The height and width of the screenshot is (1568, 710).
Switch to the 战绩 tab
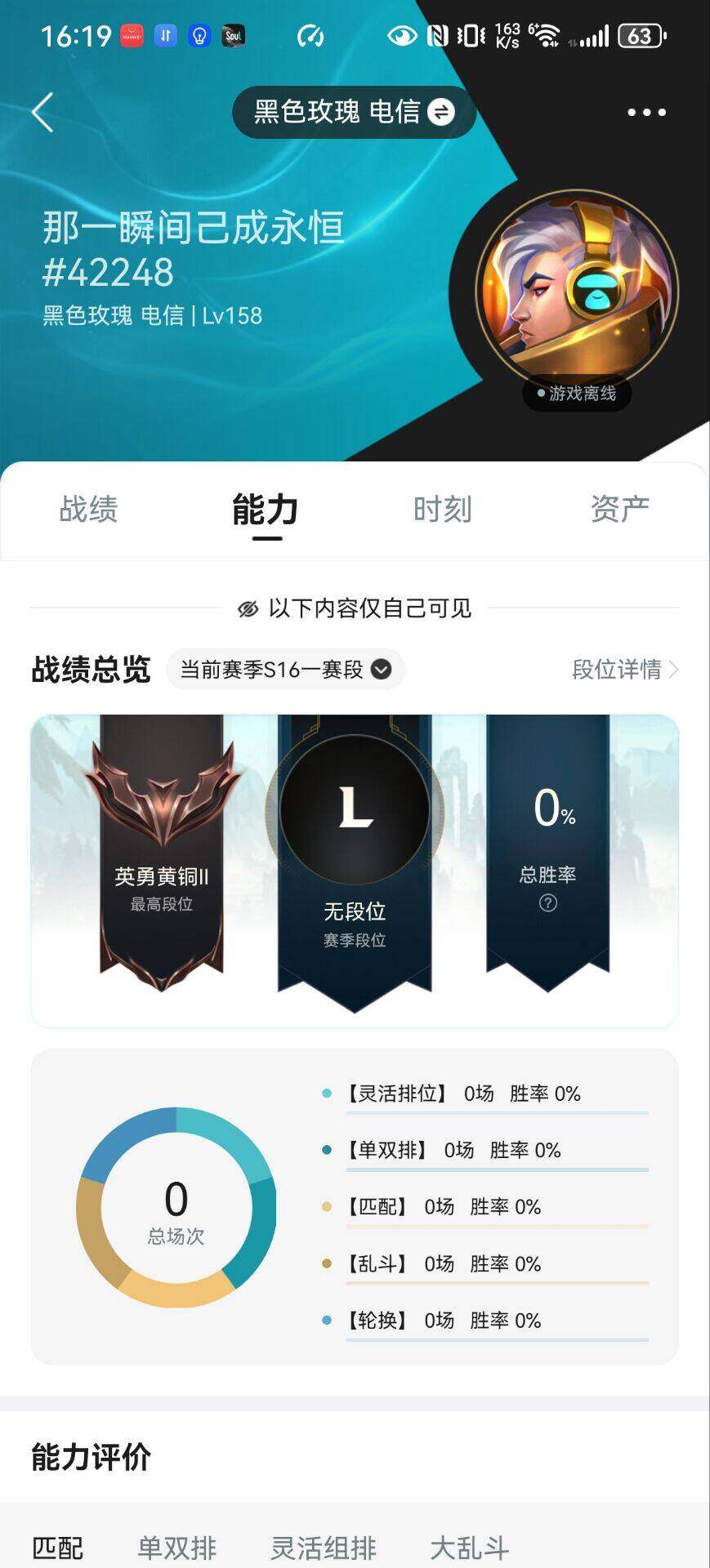coord(88,509)
